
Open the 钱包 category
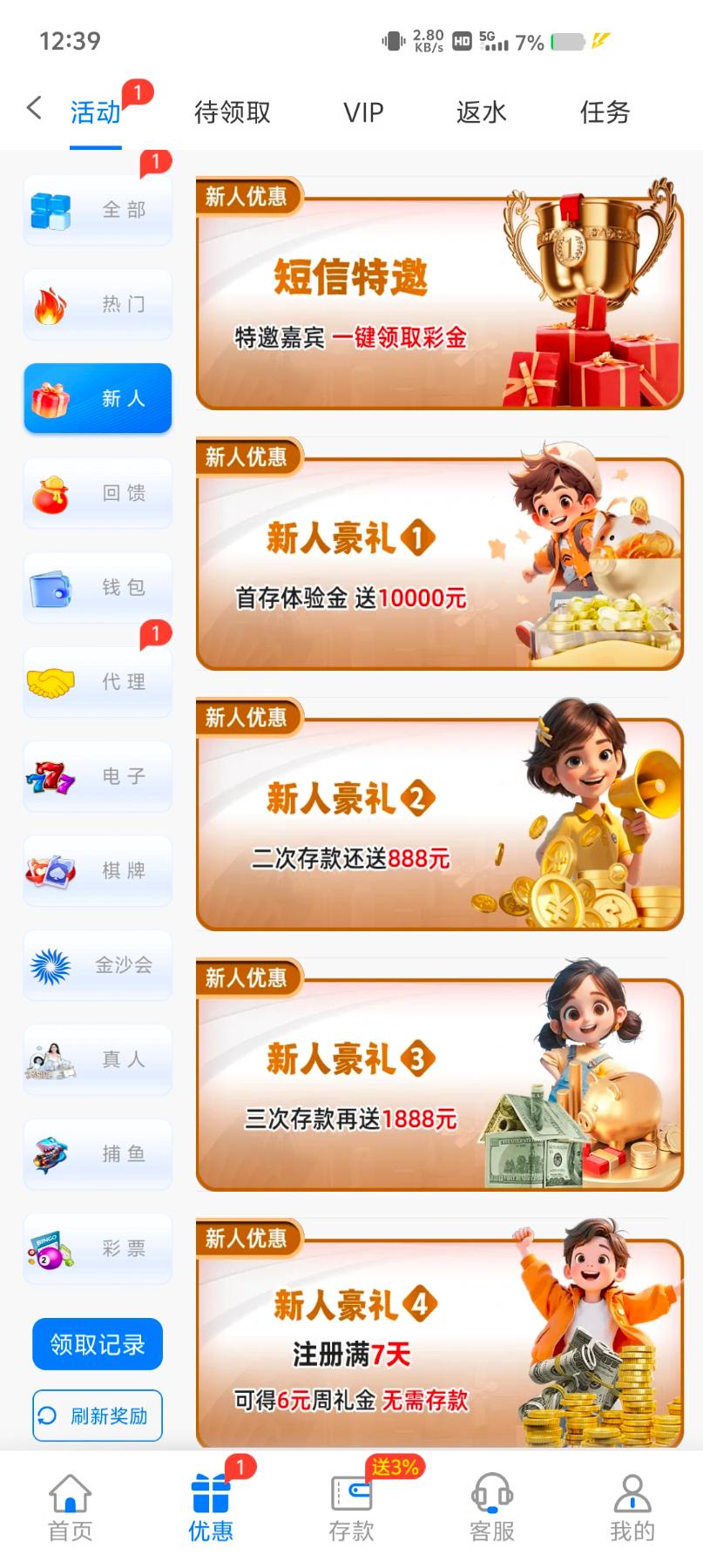coord(98,587)
